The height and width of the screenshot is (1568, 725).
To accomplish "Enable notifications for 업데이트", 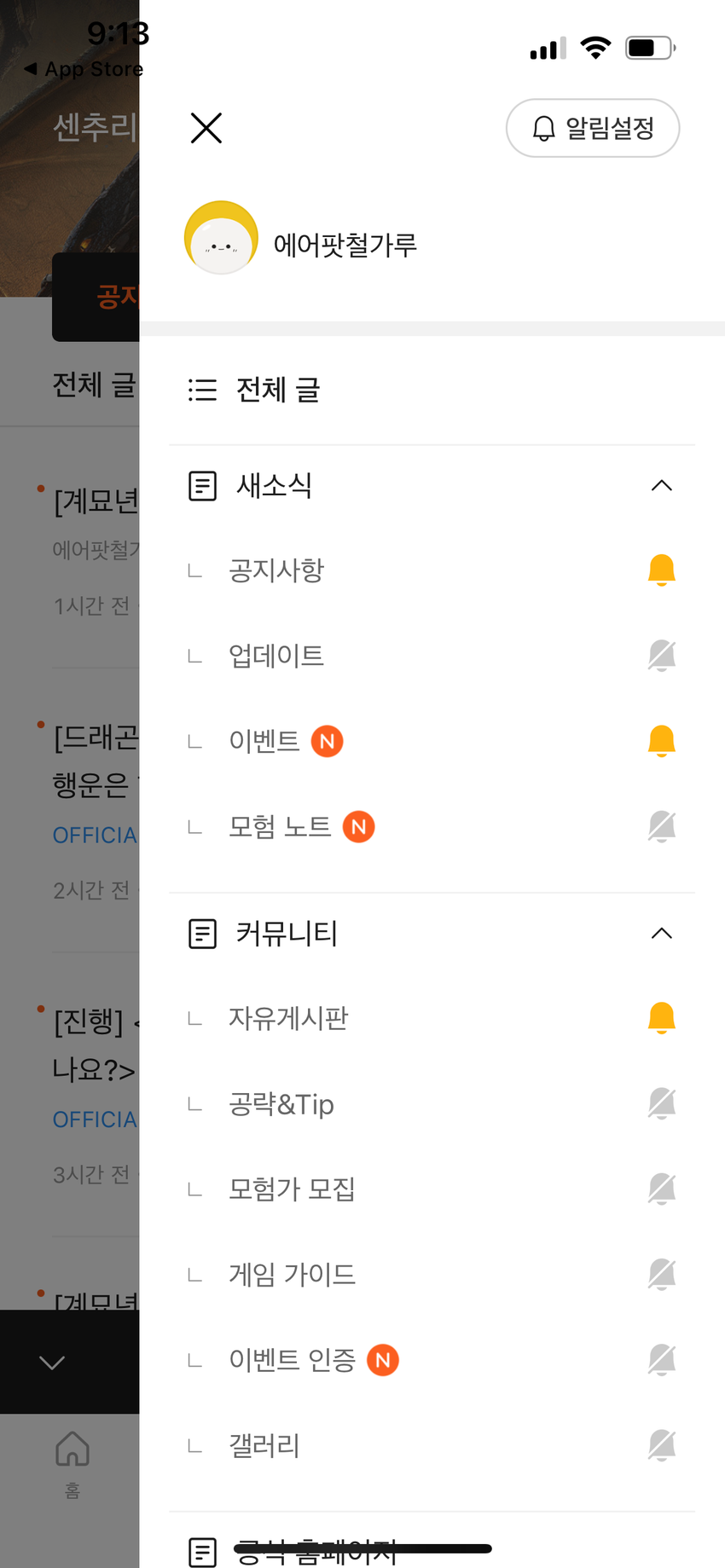I will tap(662, 656).
